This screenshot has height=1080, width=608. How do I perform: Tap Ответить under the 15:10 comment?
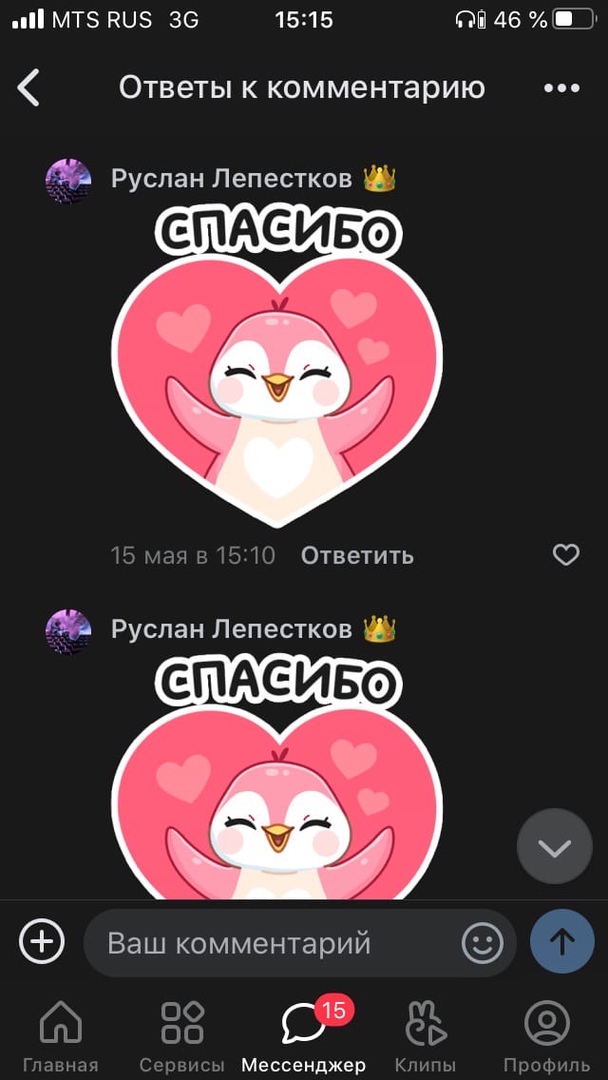coord(357,555)
